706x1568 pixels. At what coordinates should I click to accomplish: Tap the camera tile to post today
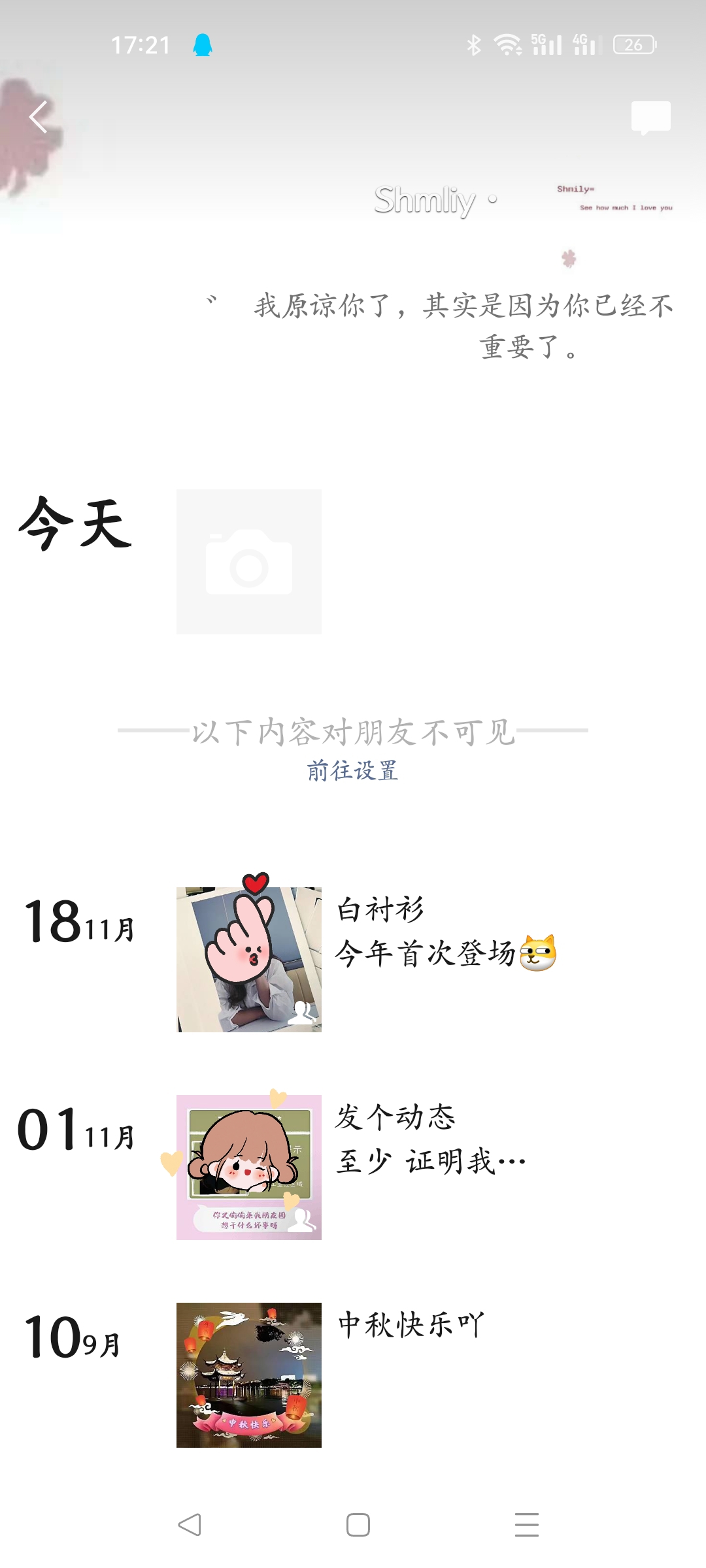point(249,562)
